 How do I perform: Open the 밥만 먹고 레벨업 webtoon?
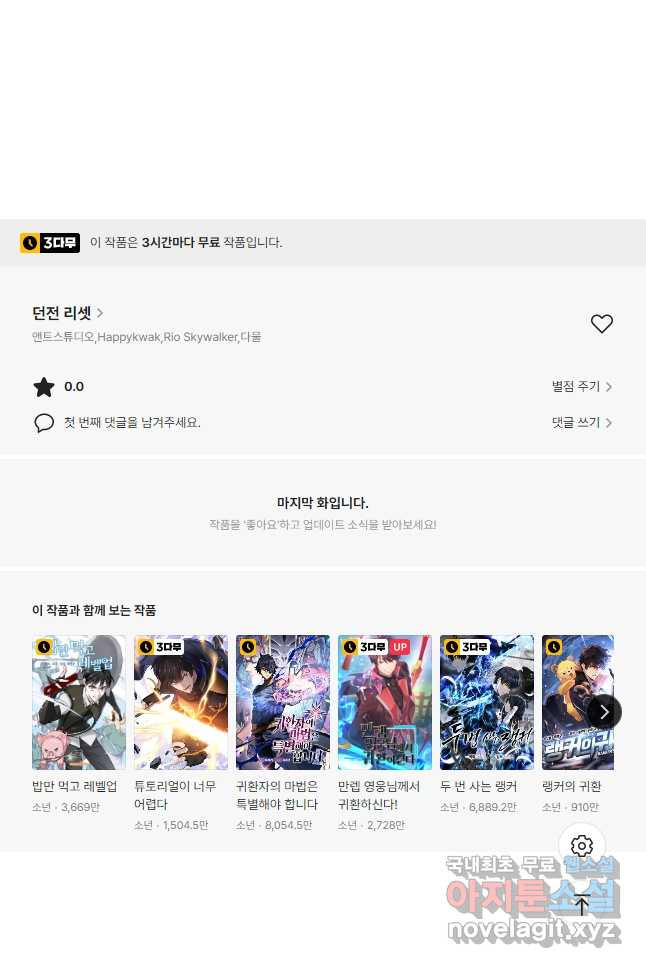[x=79, y=702]
